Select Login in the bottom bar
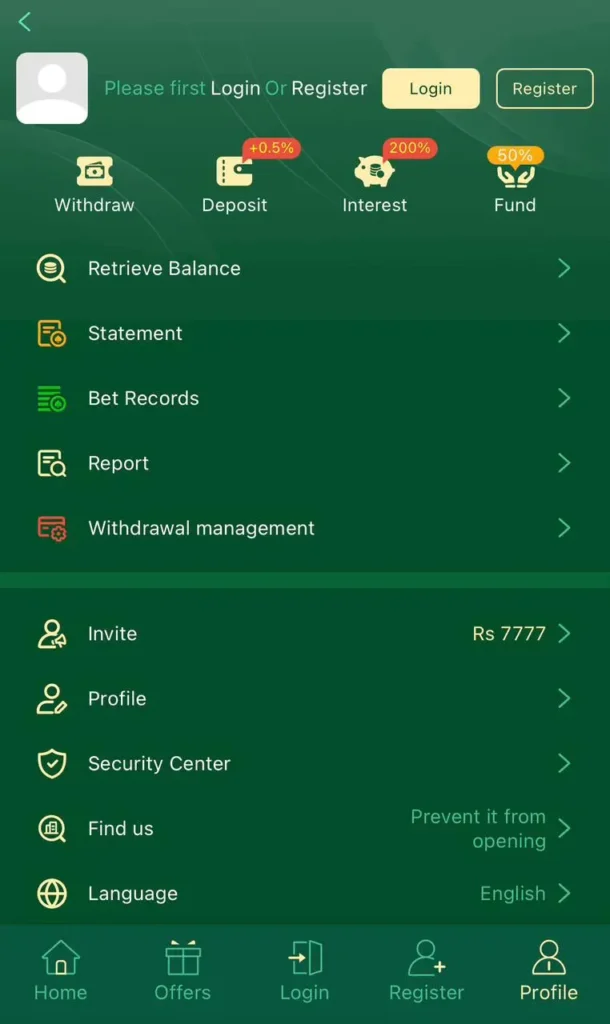This screenshot has height=1024, width=610. (x=304, y=971)
